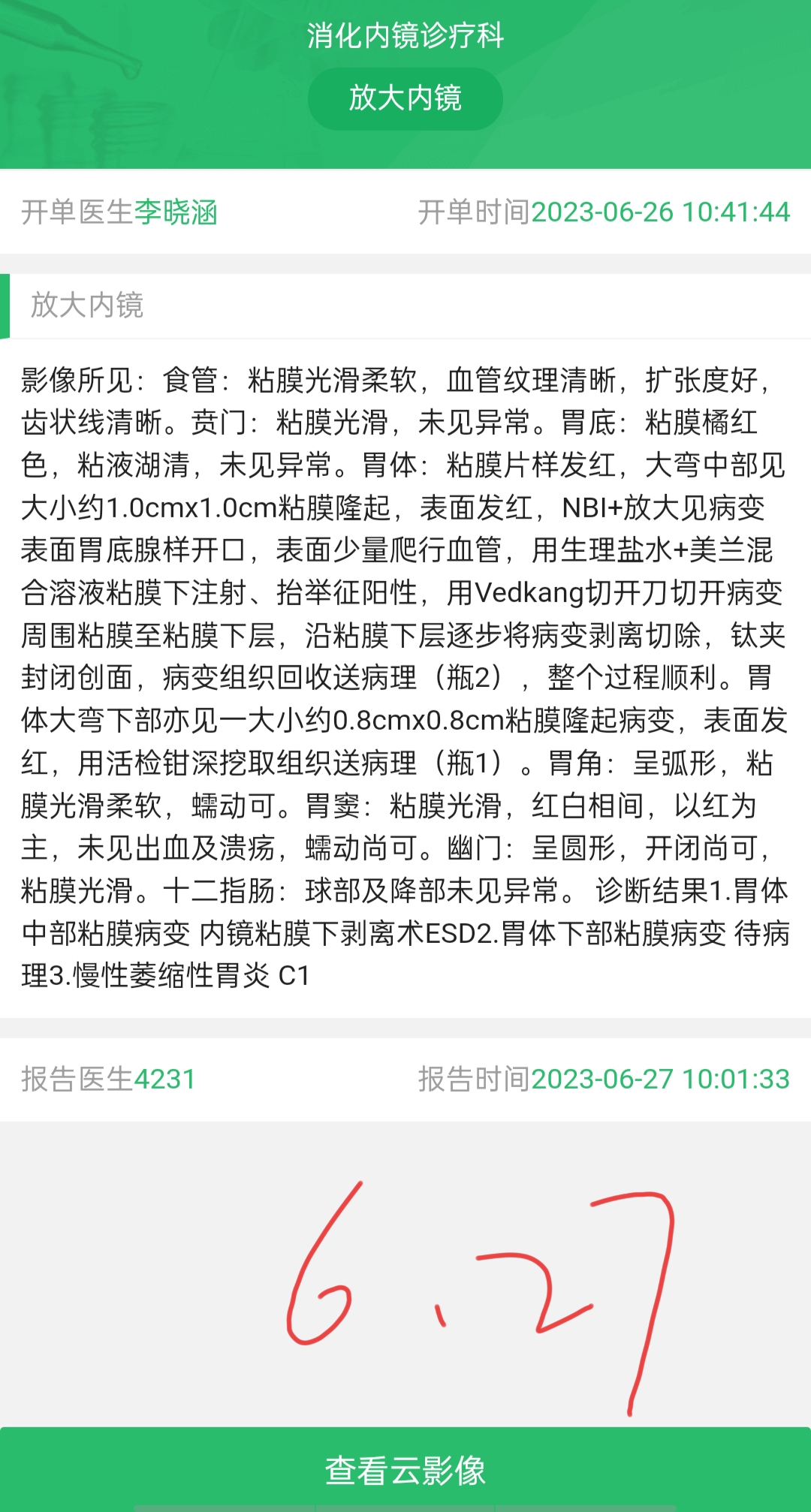Tap the 查看云影像 button
This screenshot has height=1512, width=811.
coord(405,1470)
